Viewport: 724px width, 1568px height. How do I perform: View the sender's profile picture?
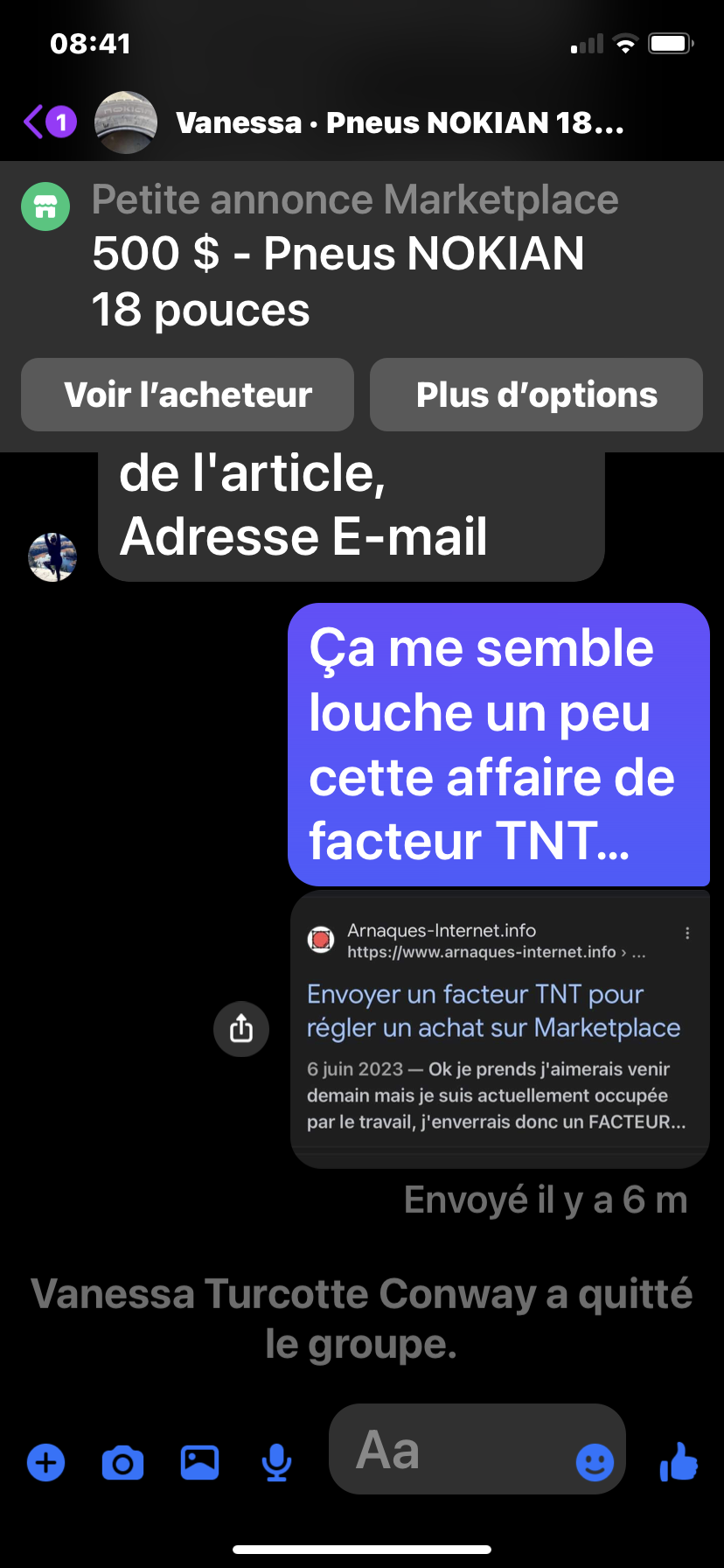pos(52,557)
